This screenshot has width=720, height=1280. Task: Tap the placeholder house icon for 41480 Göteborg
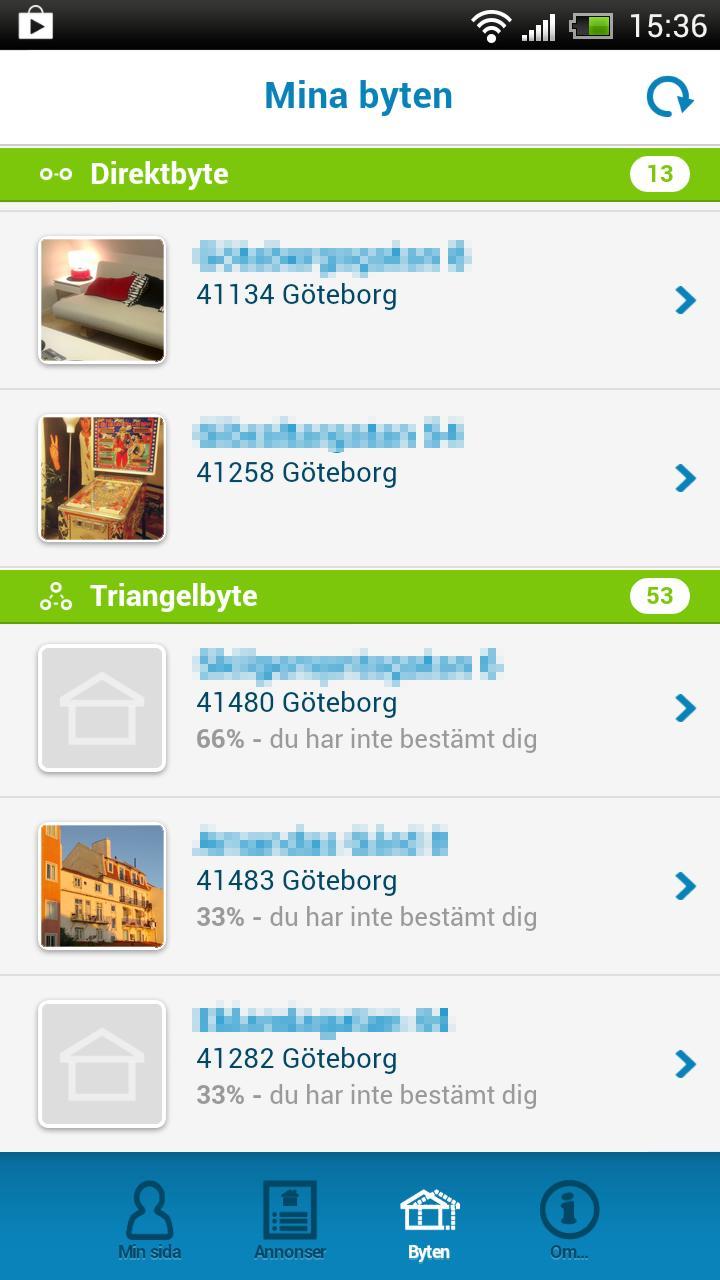point(101,707)
